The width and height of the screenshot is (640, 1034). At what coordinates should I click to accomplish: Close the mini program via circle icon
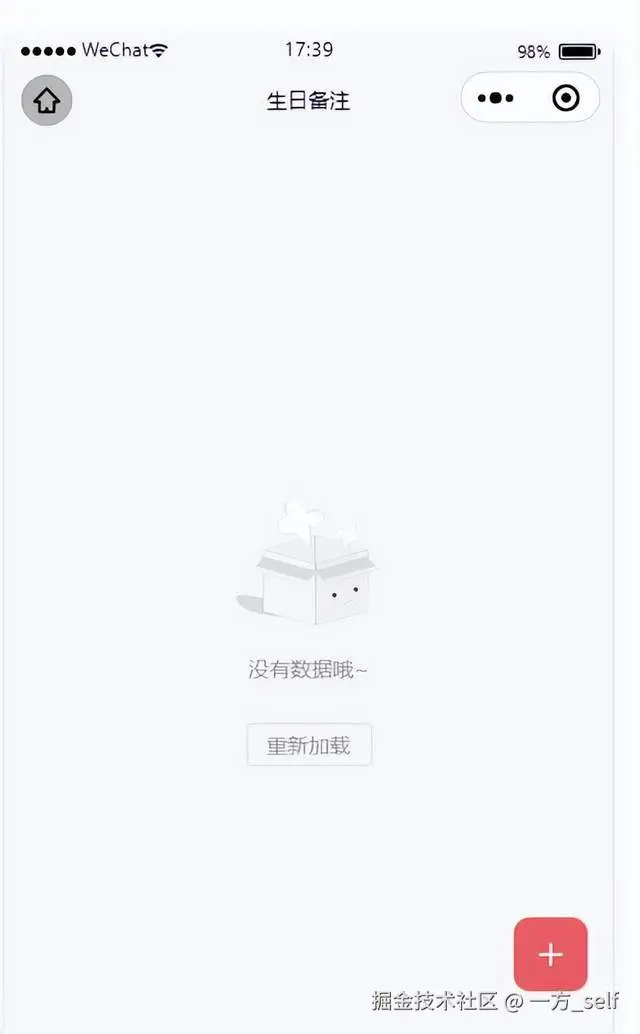(x=565, y=98)
